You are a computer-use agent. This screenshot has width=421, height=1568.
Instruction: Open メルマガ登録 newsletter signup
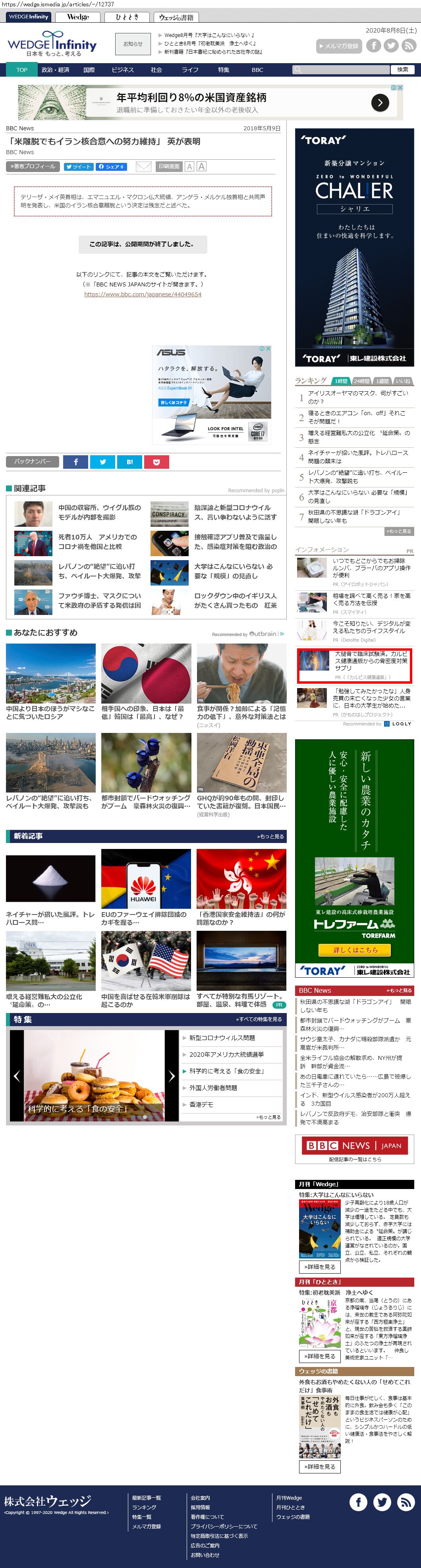(339, 46)
